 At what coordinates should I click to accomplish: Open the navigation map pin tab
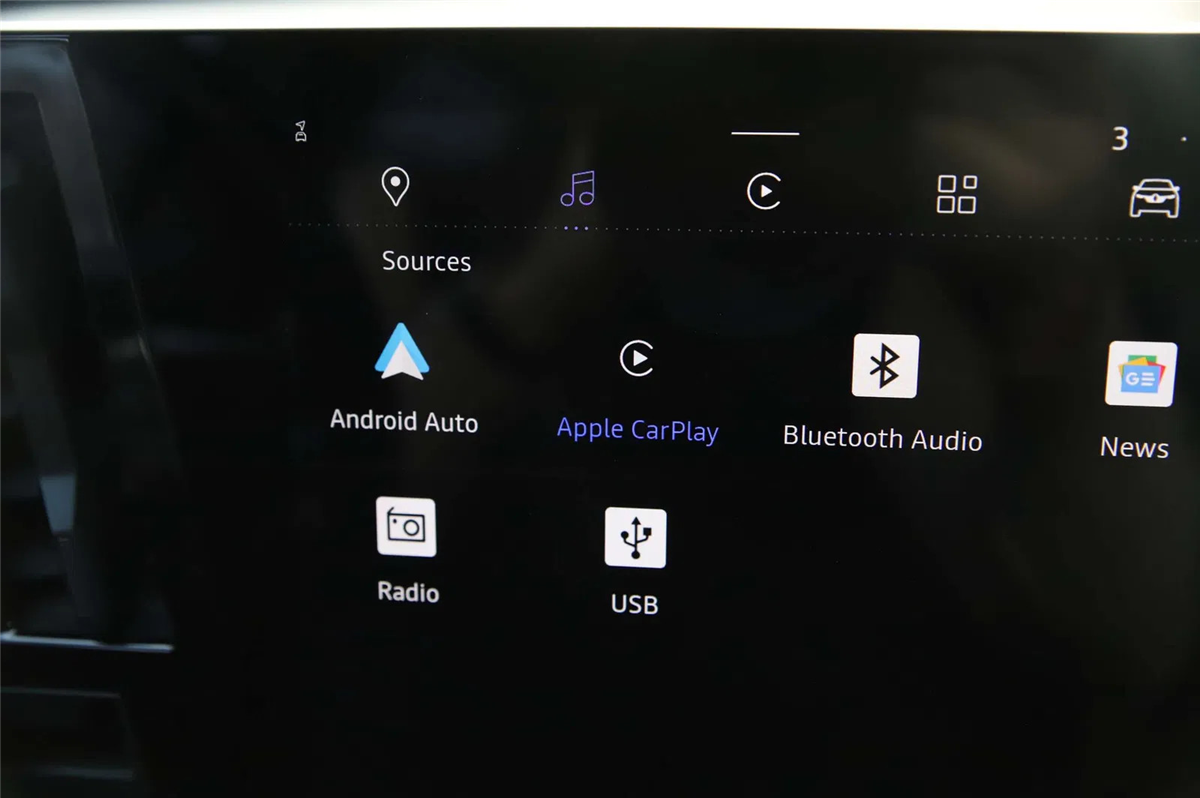point(396,187)
